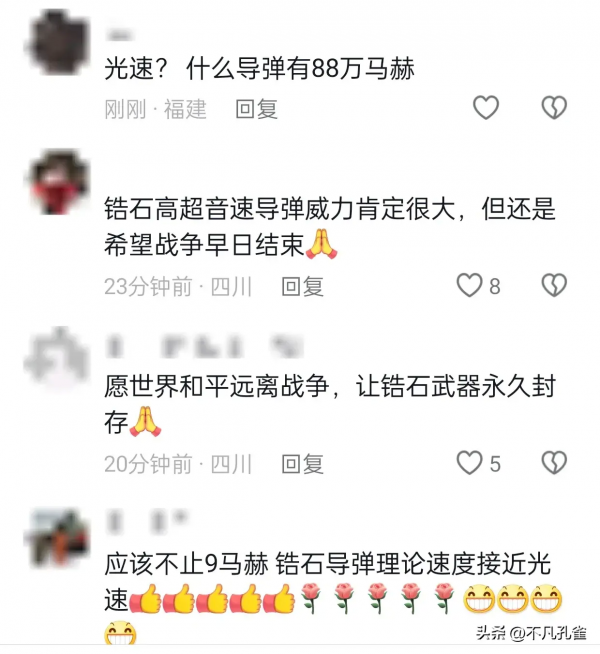
Task: Open avatar of the 光速 commenter
Action: tap(57, 41)
